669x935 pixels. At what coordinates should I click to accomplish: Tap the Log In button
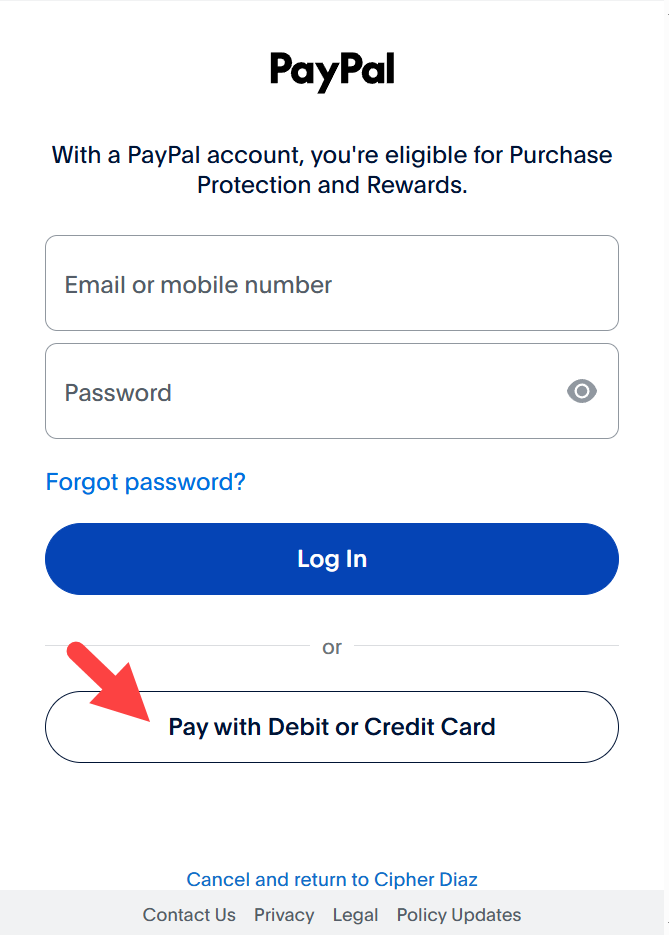click(x=331, y=559)
